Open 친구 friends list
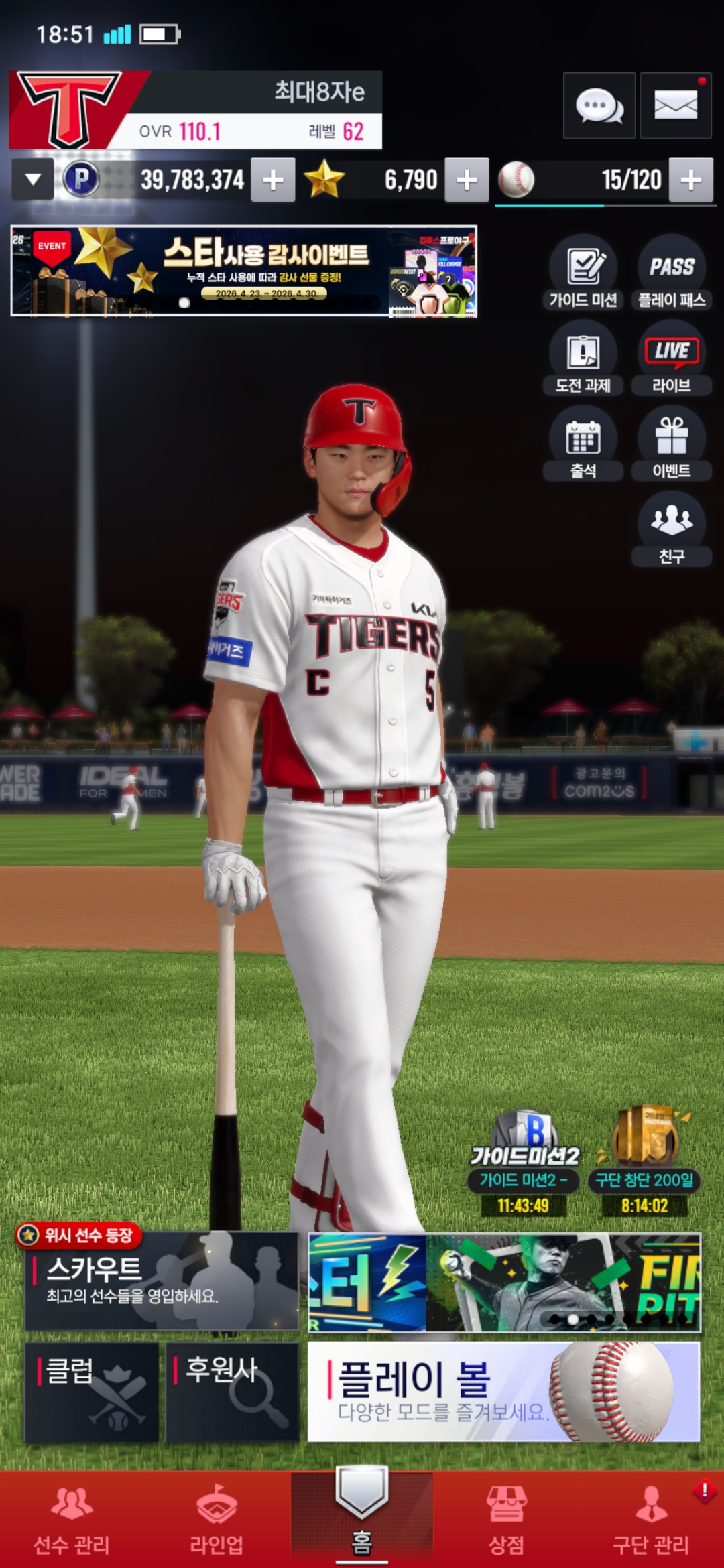Image resolution: width=724 pixels, height=1568 pixels. coord(671,529)
